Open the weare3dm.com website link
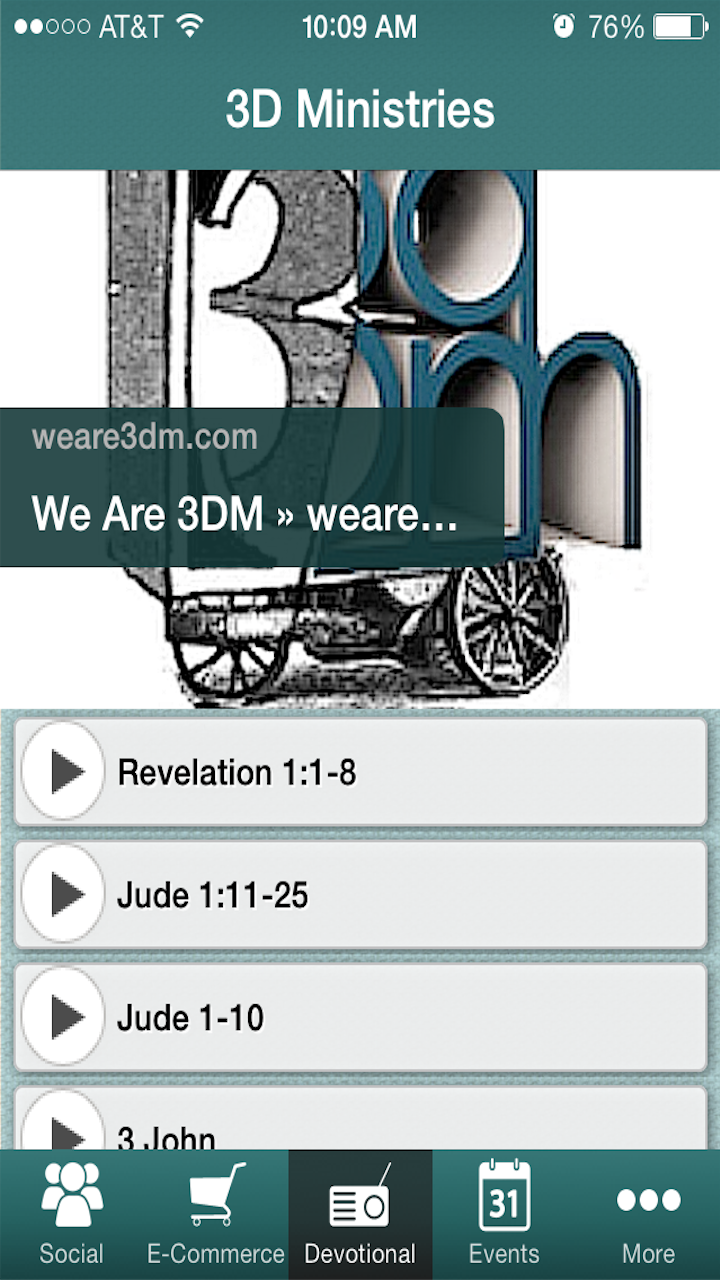 pyautogui.click(x=143, y=437)
